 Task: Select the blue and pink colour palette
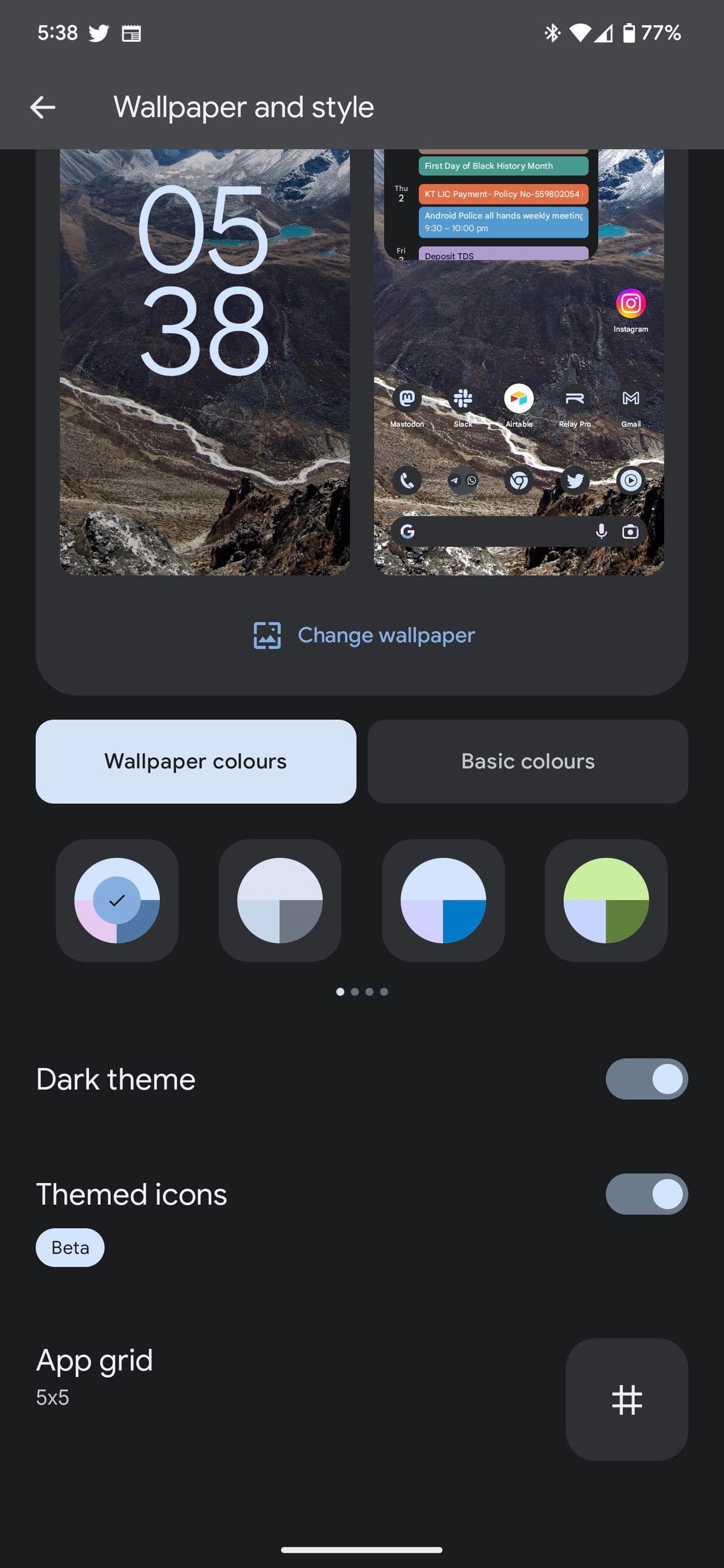(x=117, y=900)
